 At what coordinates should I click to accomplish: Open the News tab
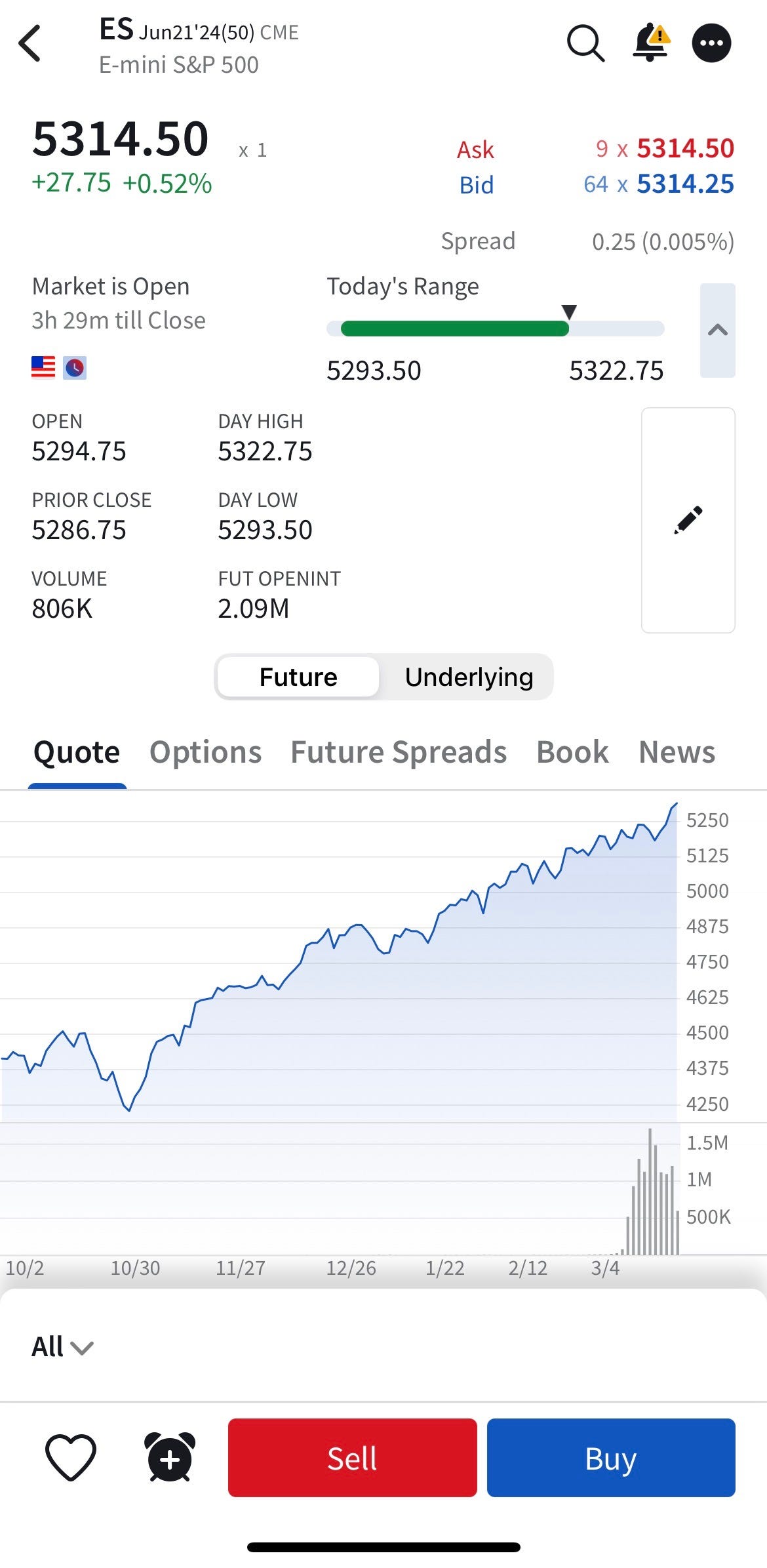677,752
